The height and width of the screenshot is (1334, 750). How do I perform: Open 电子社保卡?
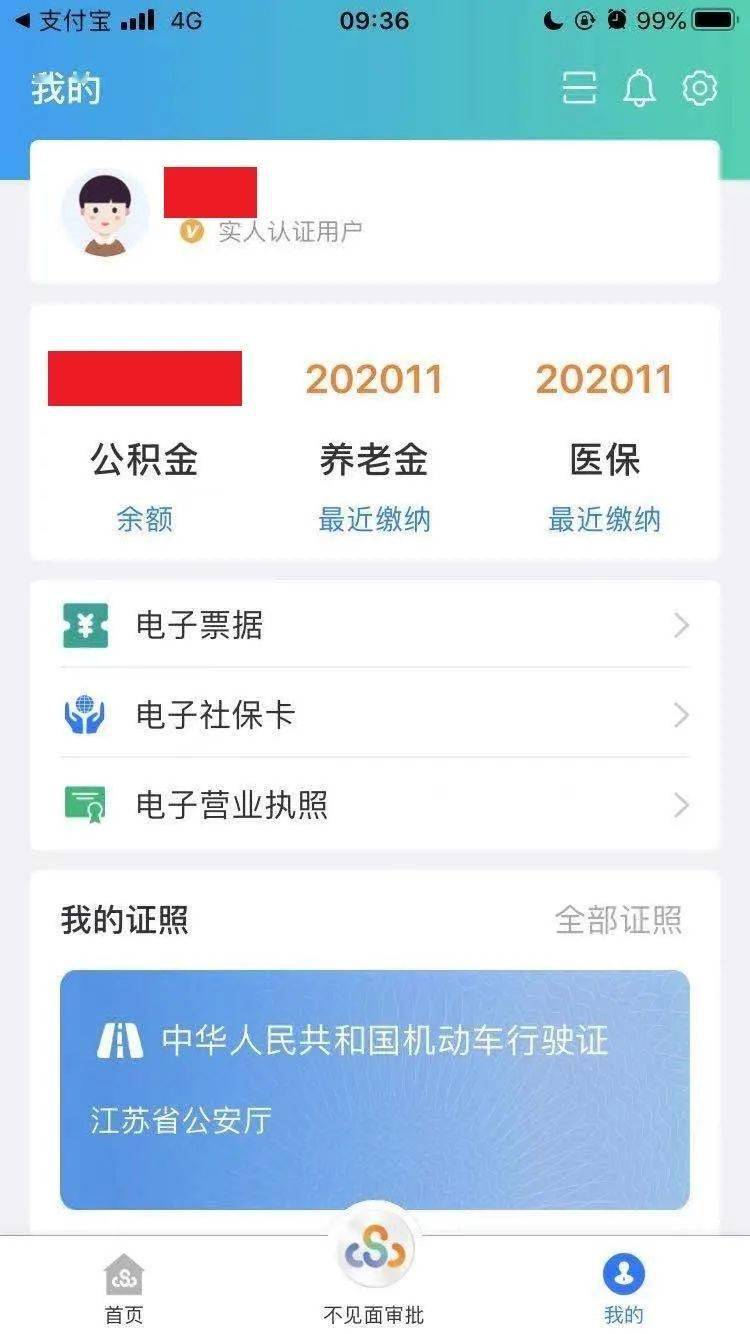click(374, 715)
